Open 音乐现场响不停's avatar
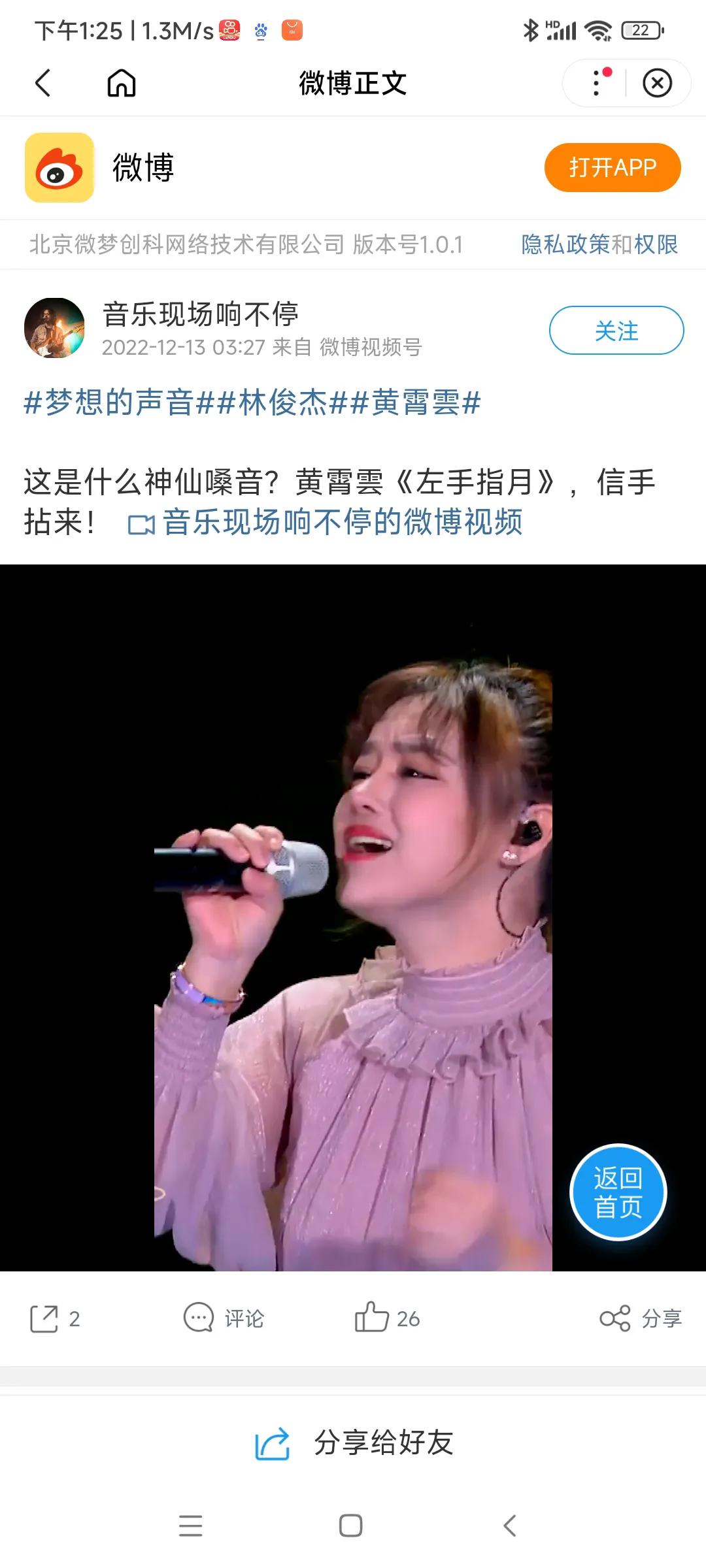Screen dimensions: 706x1568 (54, 328)
